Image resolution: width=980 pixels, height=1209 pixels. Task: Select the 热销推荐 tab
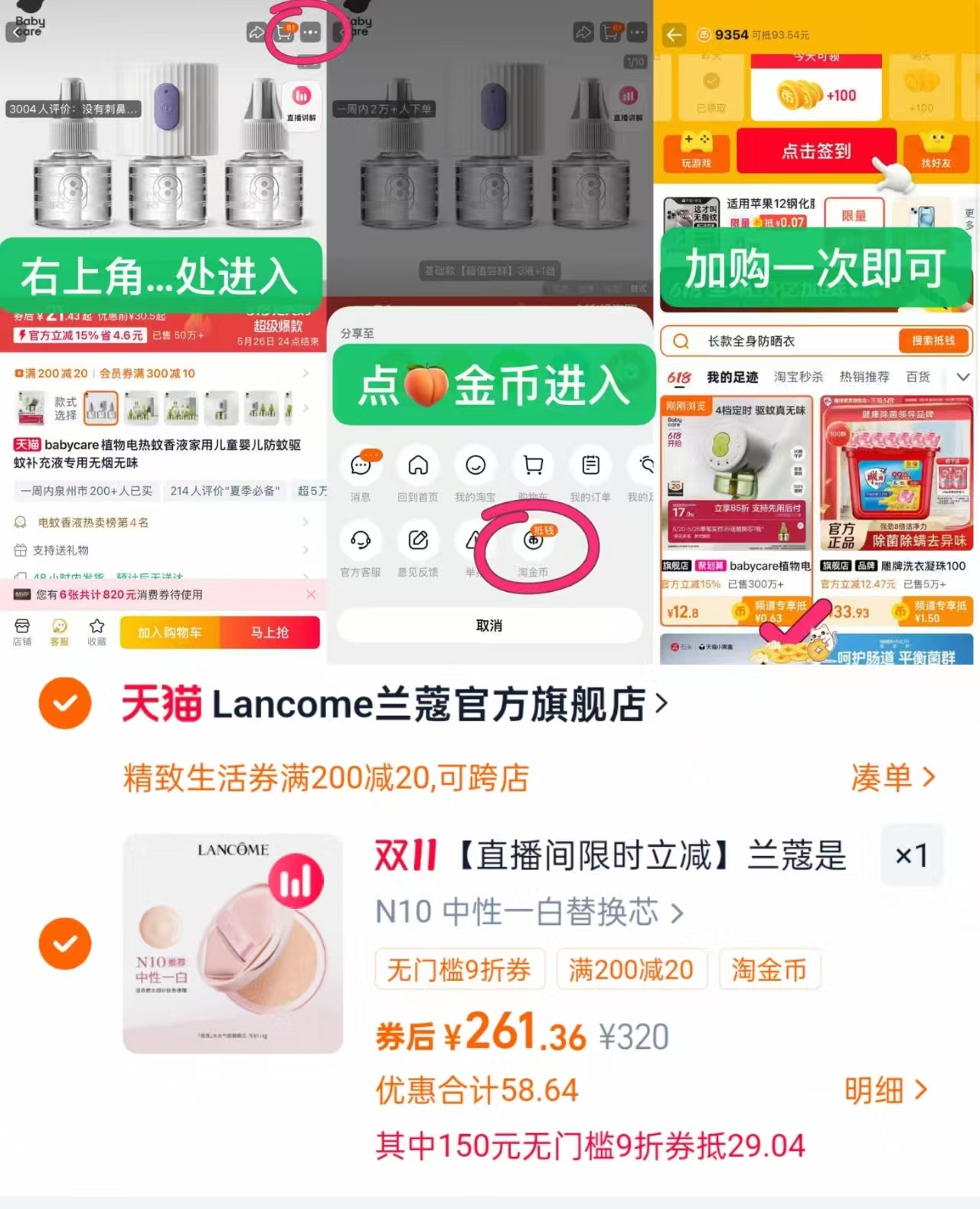(x=864, y=377)
